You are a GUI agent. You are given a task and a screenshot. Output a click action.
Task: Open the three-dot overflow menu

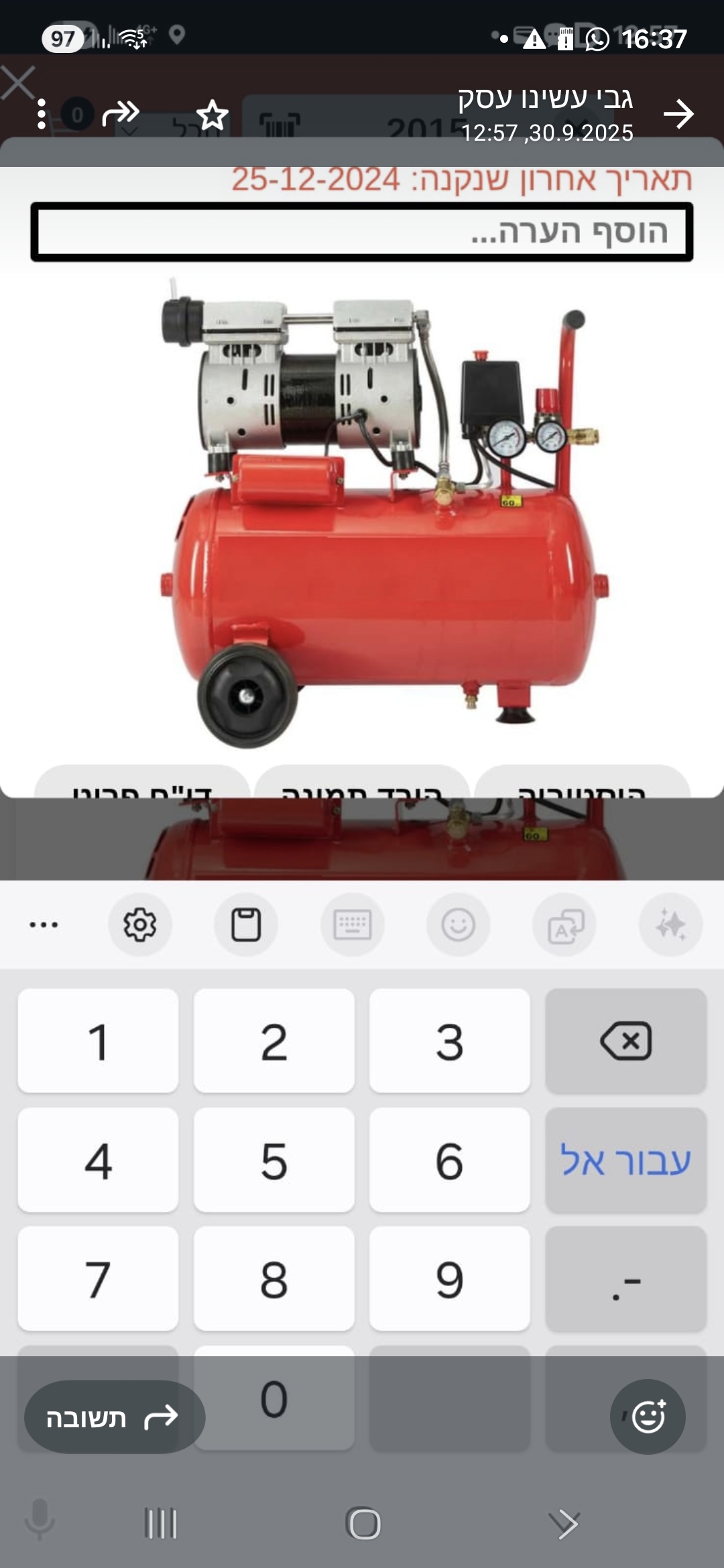point(42,114)
